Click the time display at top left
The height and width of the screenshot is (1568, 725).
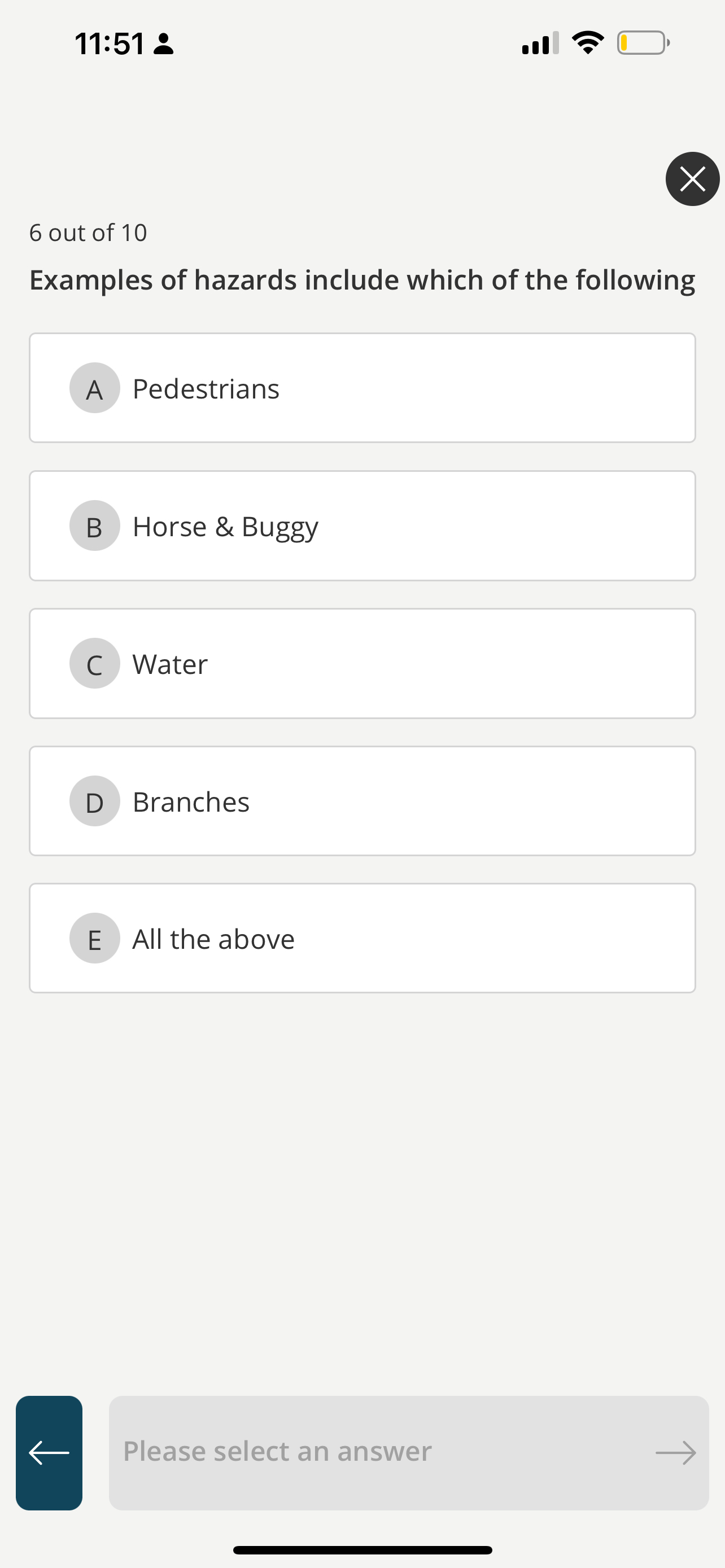pos(110,42)
